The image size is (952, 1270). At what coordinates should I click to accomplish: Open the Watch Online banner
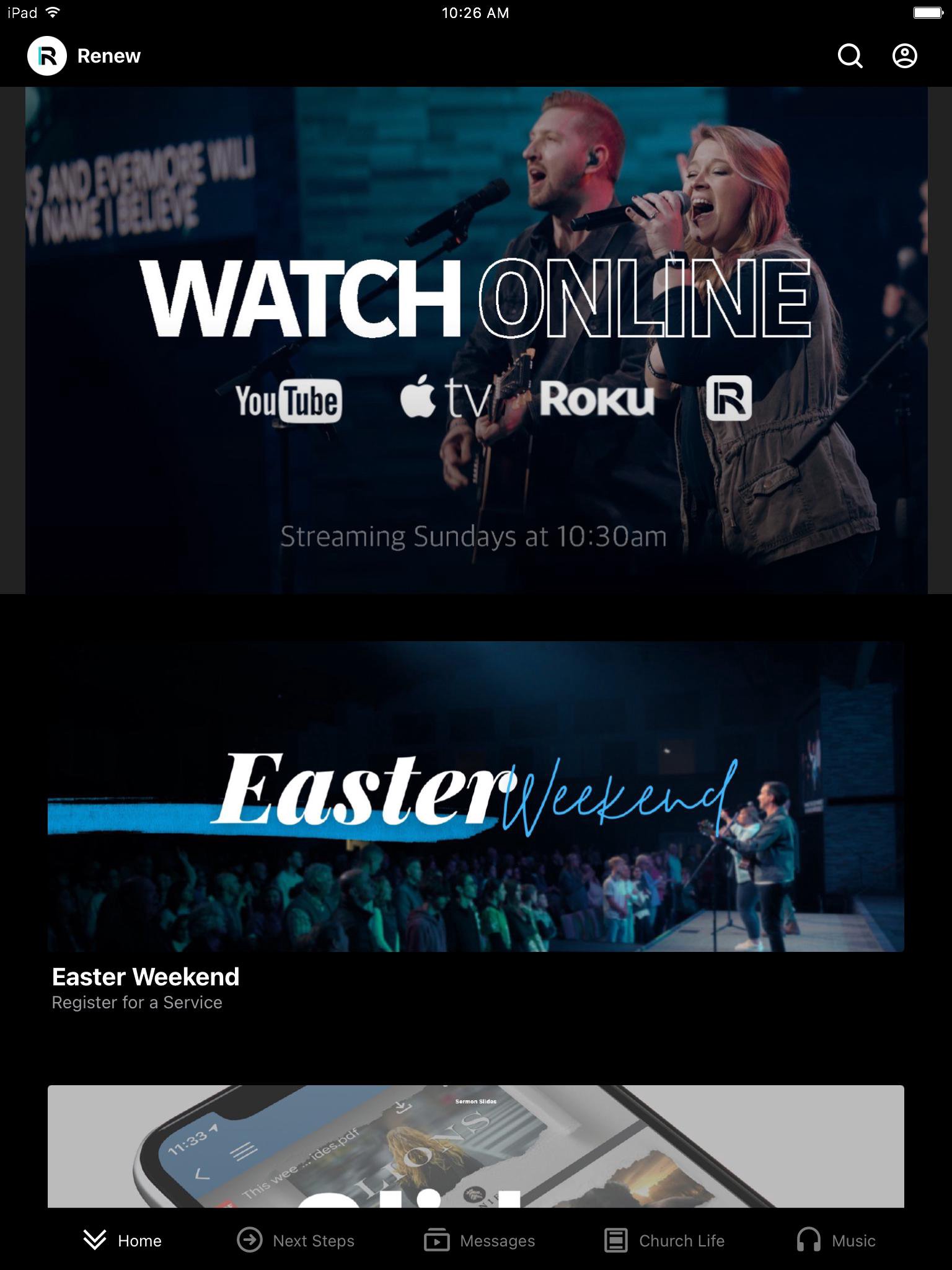476,340
